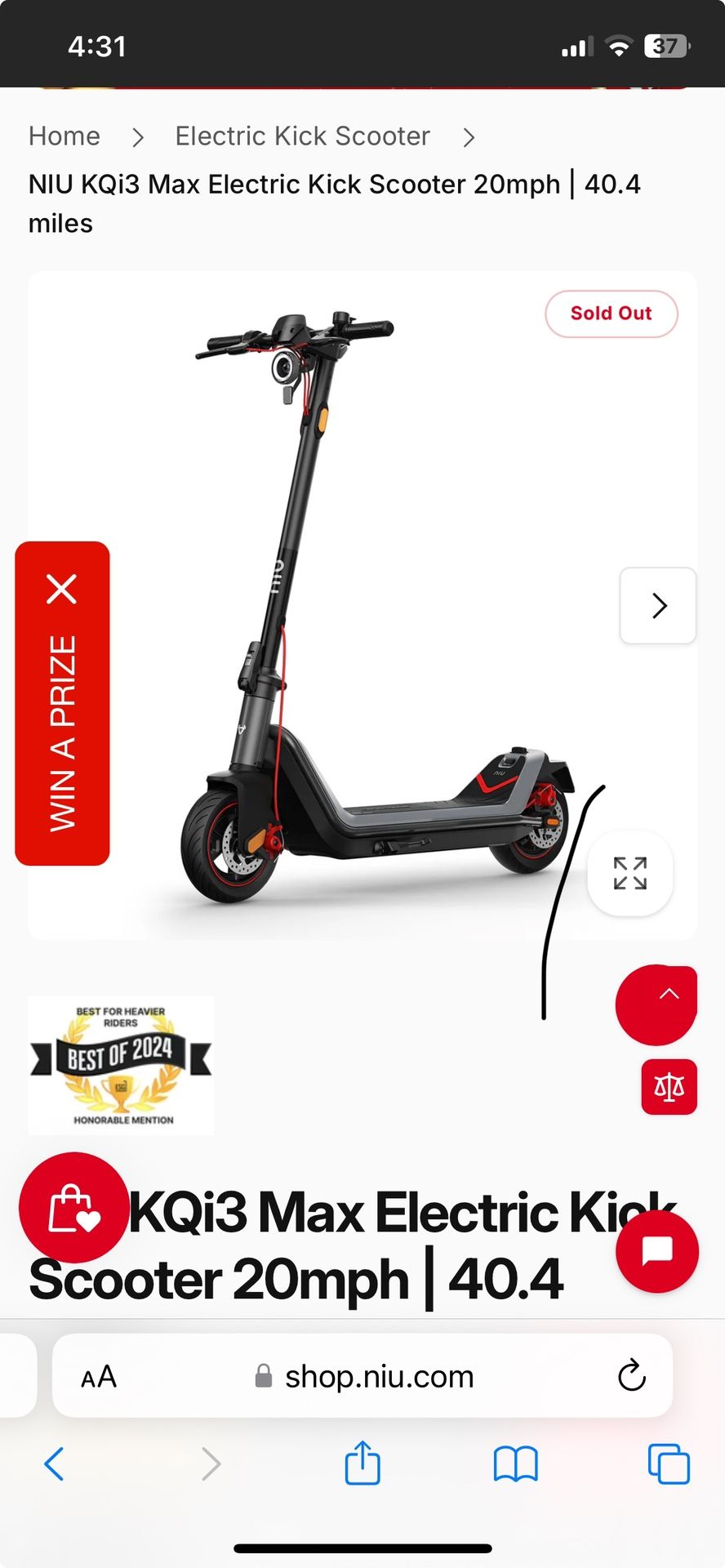Expand the scooter image to fullscreen
This screenshot has height=1568, width=725.
[630, 873]
